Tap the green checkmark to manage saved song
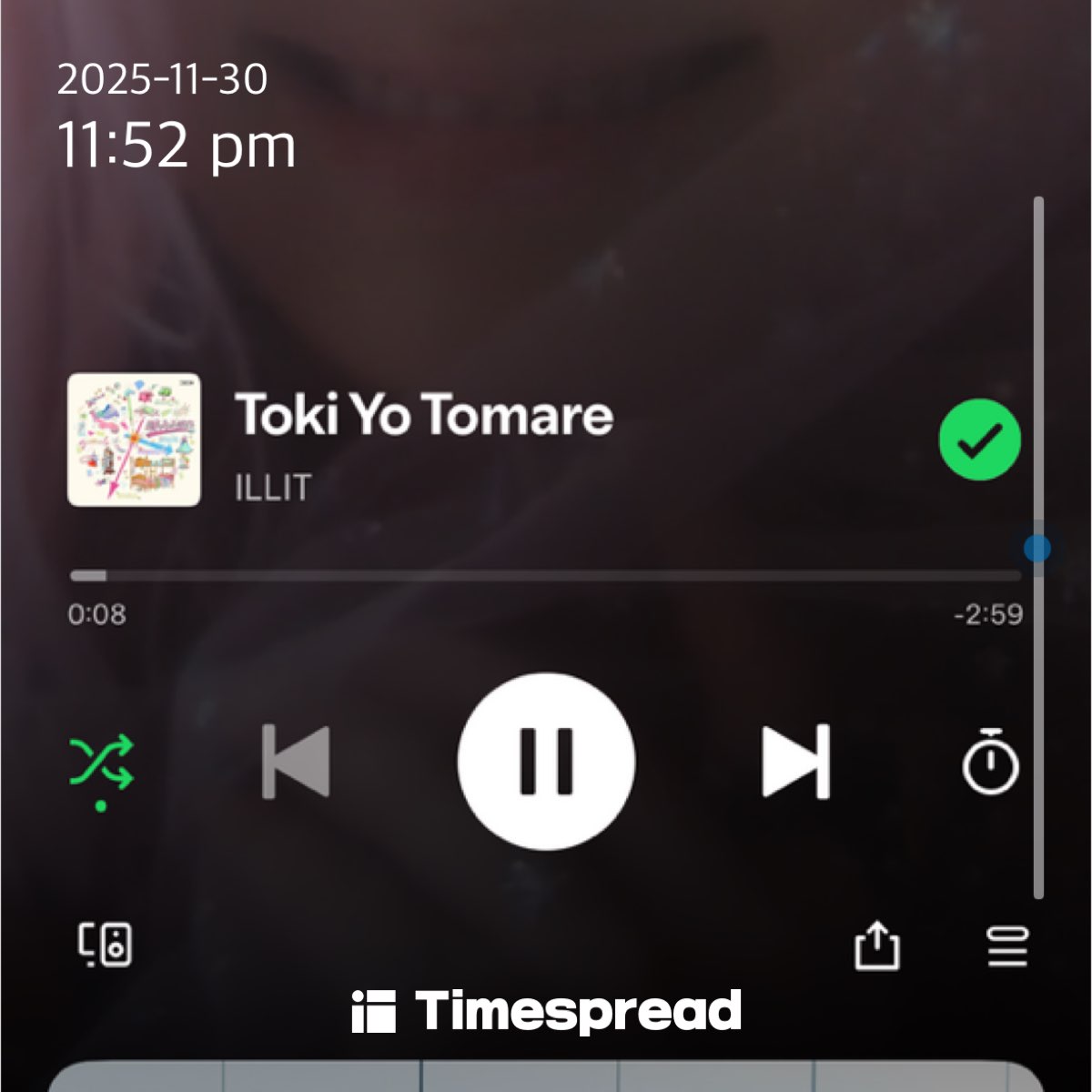This screenshot has height=1092, width=1092. (x=980, y=440)
